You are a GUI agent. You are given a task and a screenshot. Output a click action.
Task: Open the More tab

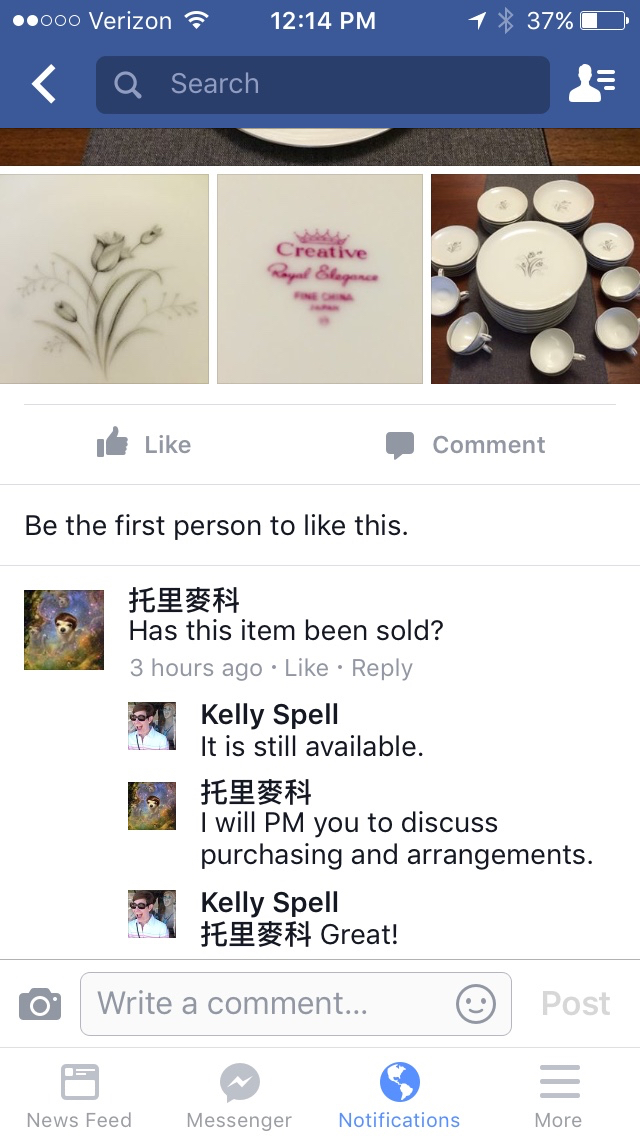coord(559,1095)
